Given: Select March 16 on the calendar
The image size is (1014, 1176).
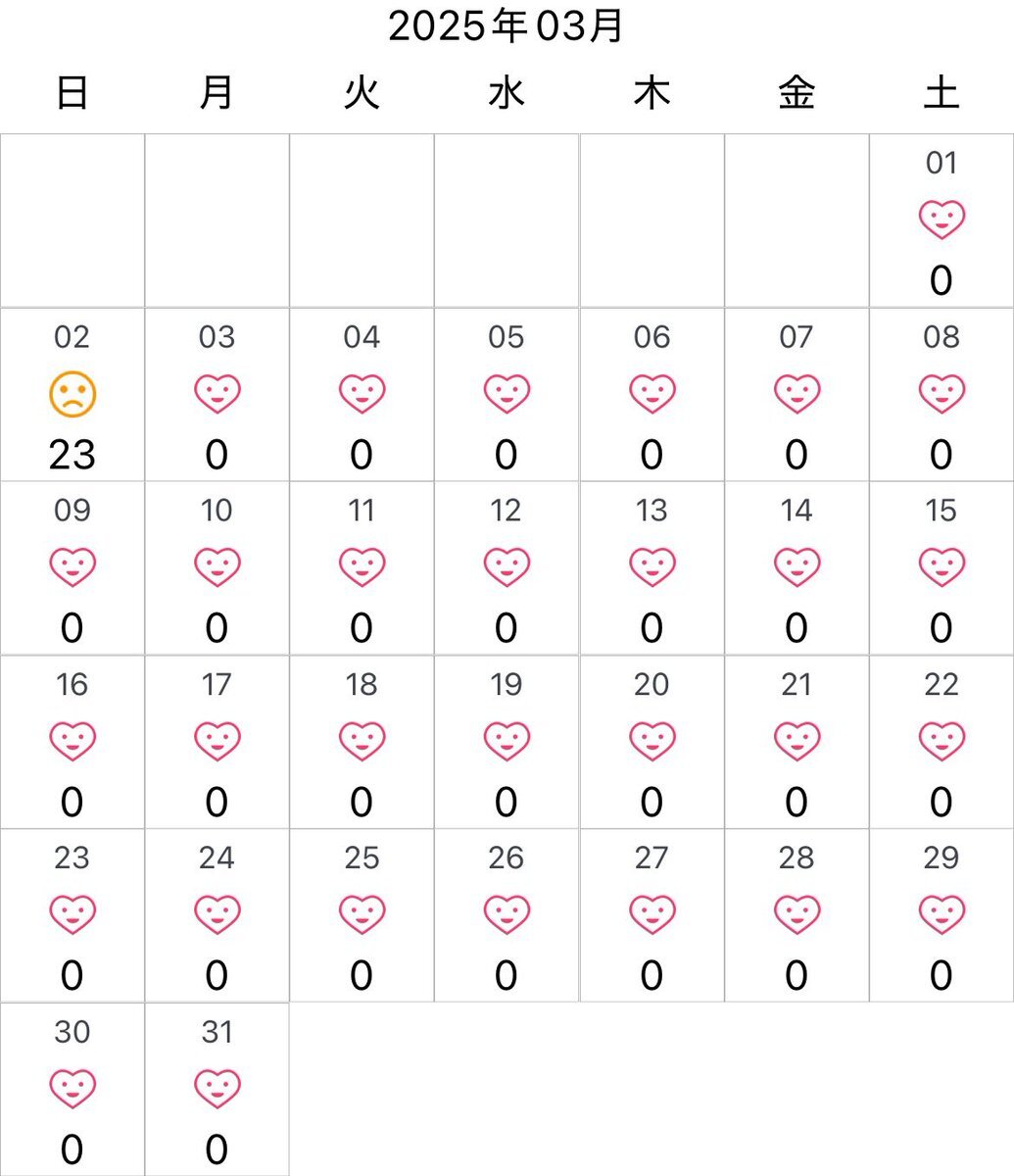Looking at the screenshot, I should point(72,742).
